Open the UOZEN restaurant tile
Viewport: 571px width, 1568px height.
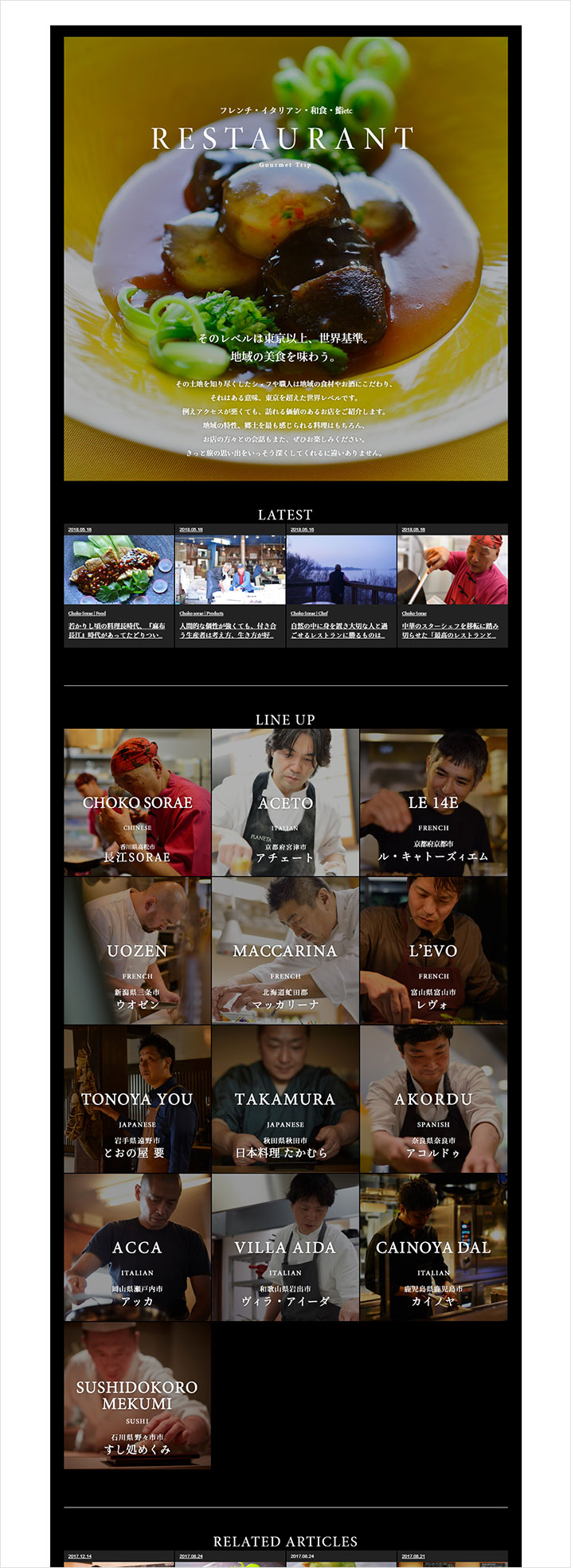click(x=137, y=951)
